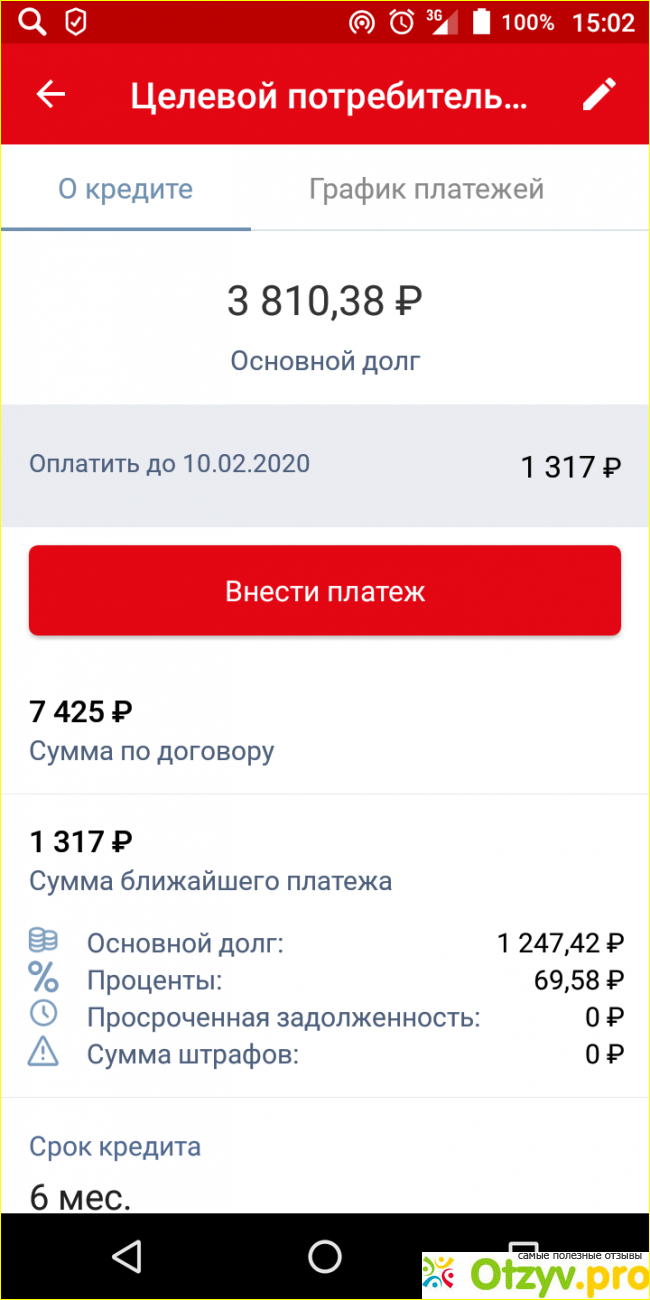The height and width of the screenshot is (1300, 650).
Task: Edit the loan name with pencil icon
Action: (599, 95)
